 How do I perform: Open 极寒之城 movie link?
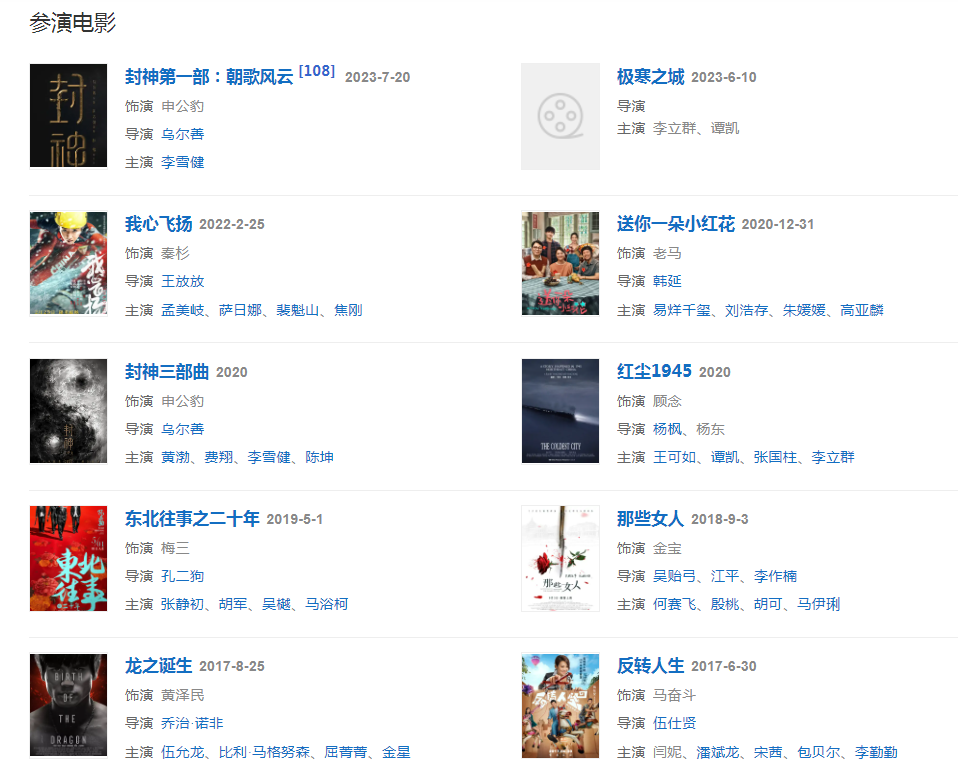[x=650, y=77]
